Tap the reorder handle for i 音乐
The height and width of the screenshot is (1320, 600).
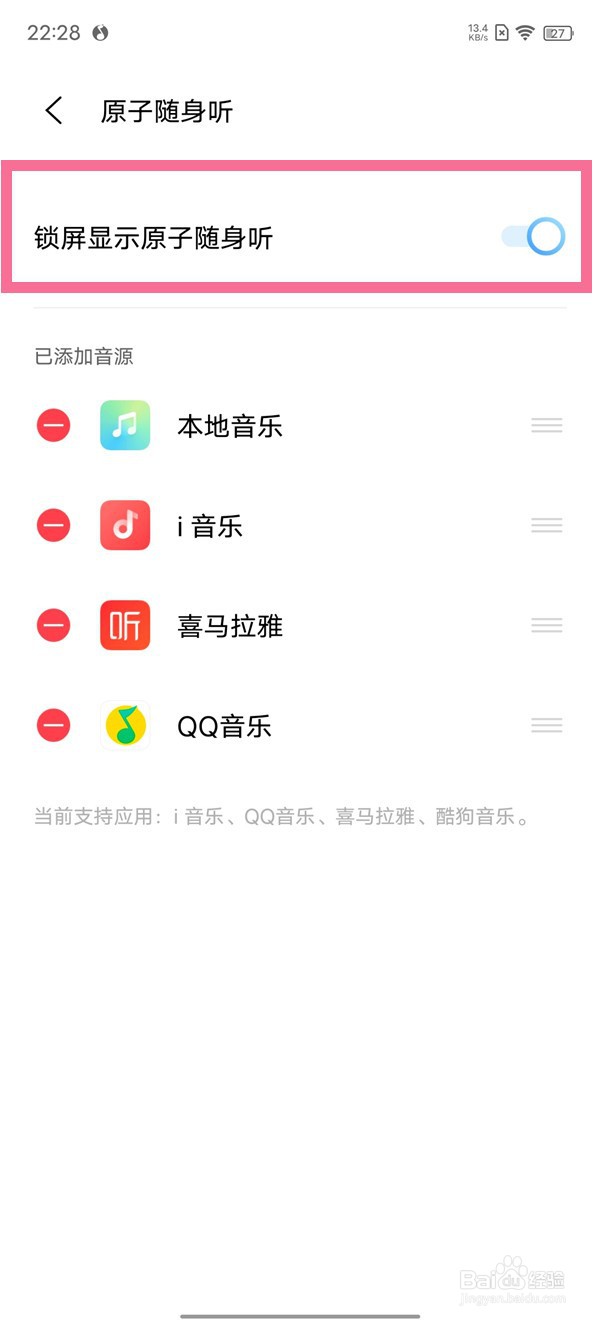coord(546,526)
